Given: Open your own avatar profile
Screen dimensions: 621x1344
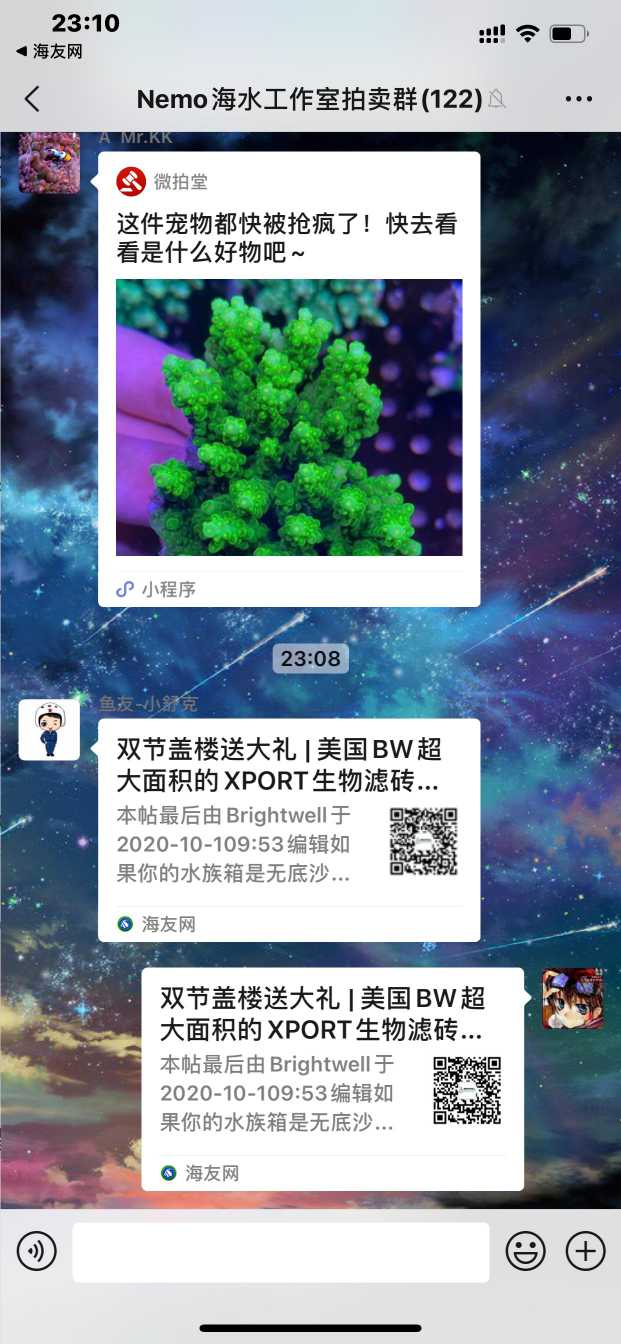Looking at the screenshot, I should tap(572, 998).
